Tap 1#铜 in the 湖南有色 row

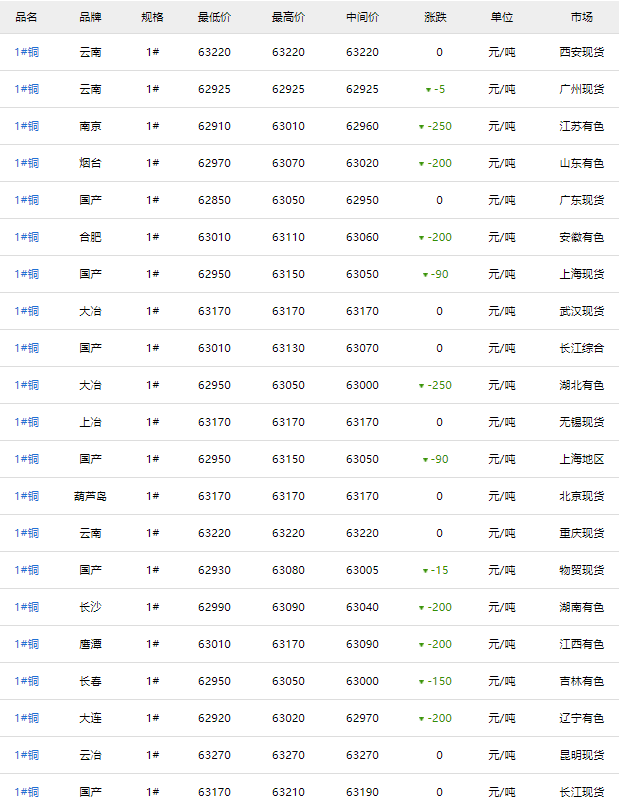point(27,607)
